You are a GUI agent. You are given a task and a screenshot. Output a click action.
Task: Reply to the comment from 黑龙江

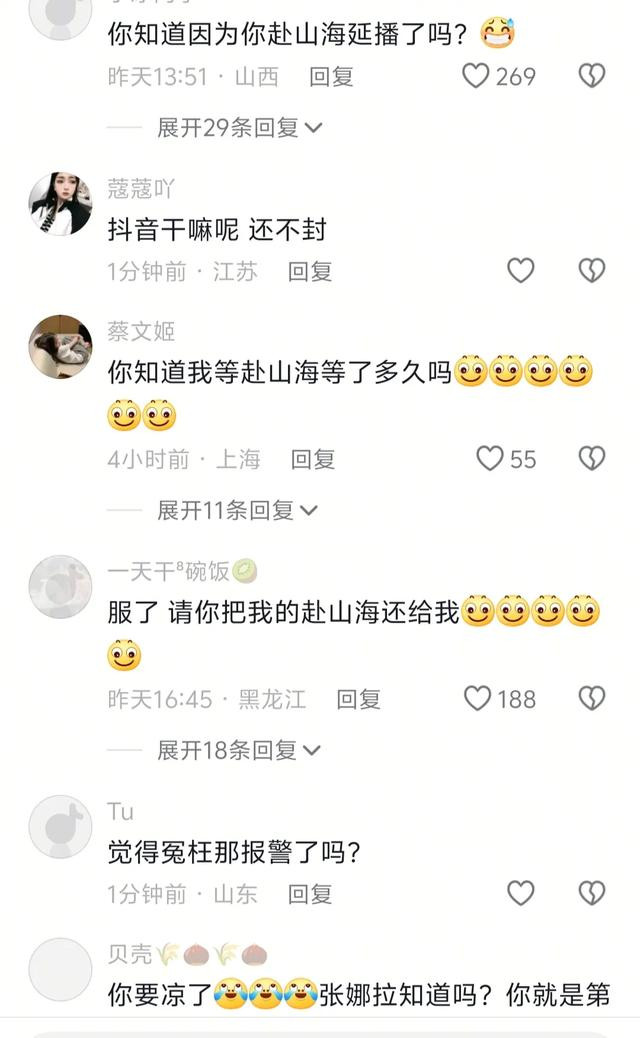click(359, 699)
